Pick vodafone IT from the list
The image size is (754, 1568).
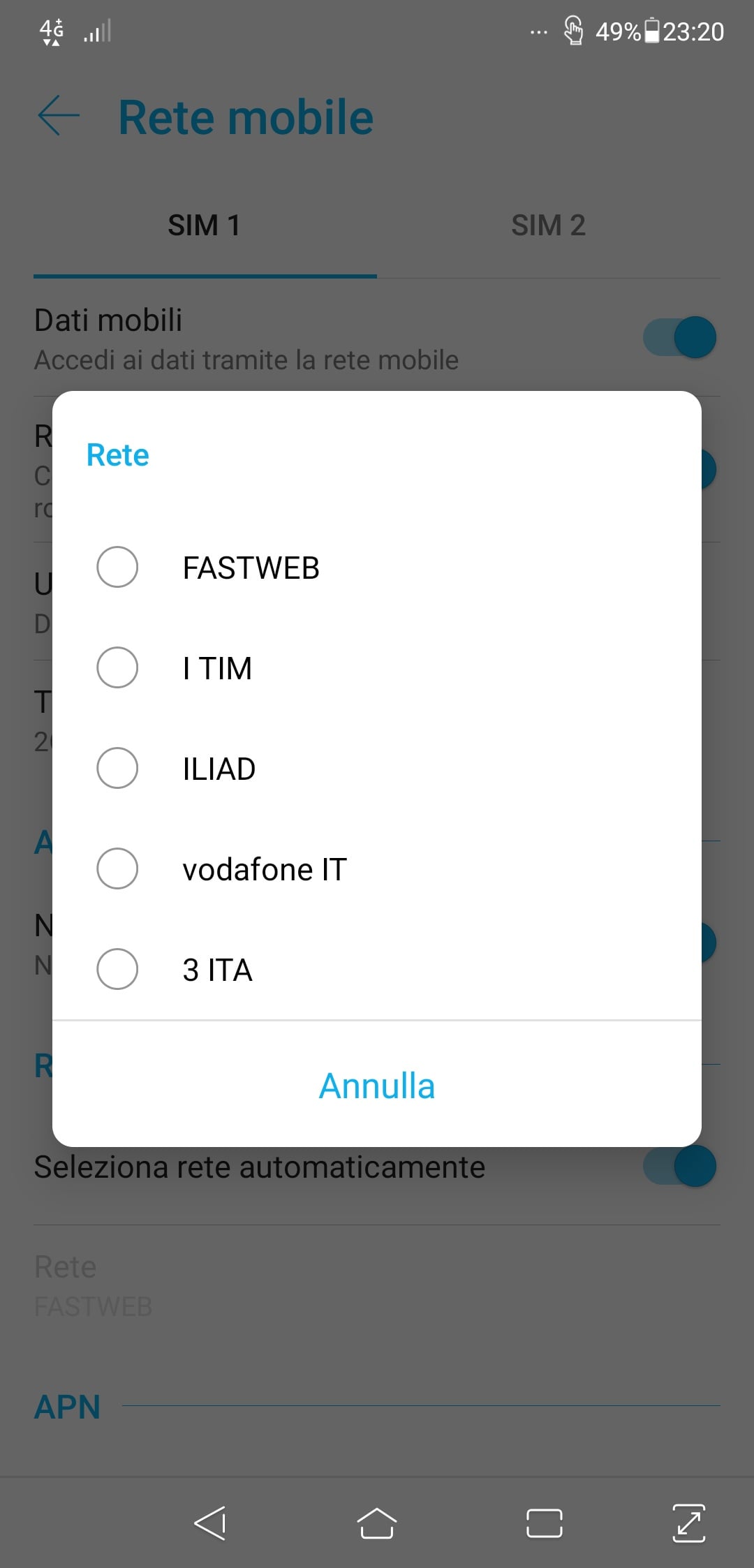pyautogui.click(x=377, y=868)
